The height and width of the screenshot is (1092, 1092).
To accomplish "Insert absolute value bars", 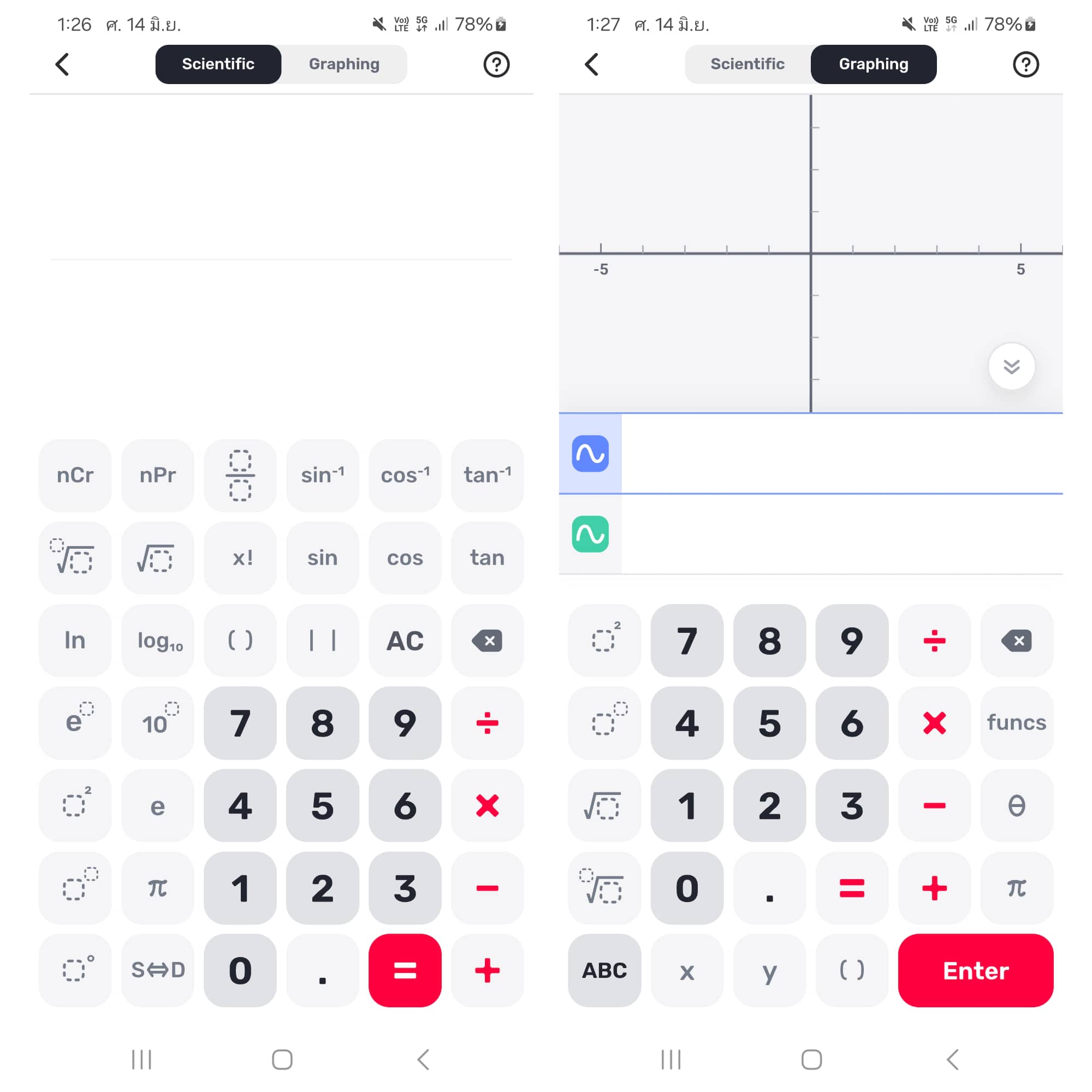I will (322, 640).
